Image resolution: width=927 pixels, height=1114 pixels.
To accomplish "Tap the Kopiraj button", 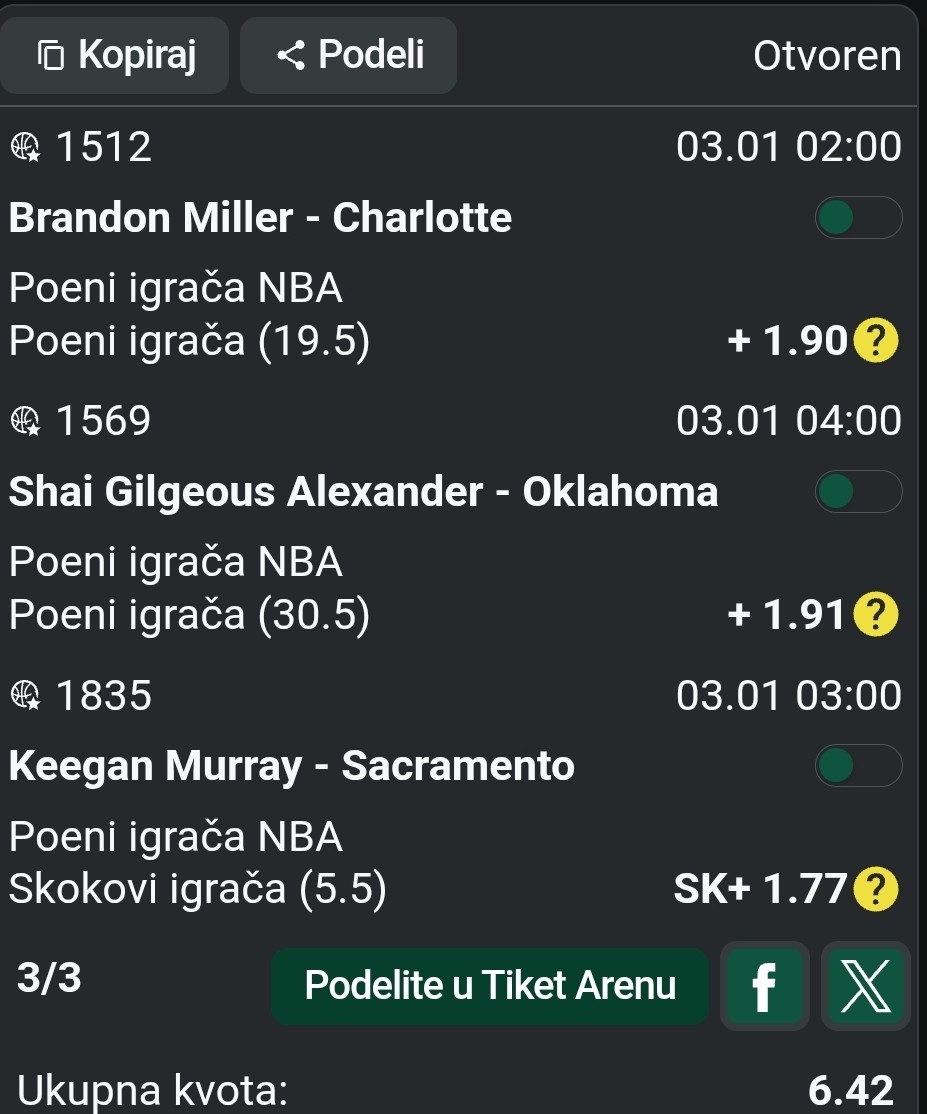I will (115, 55).
